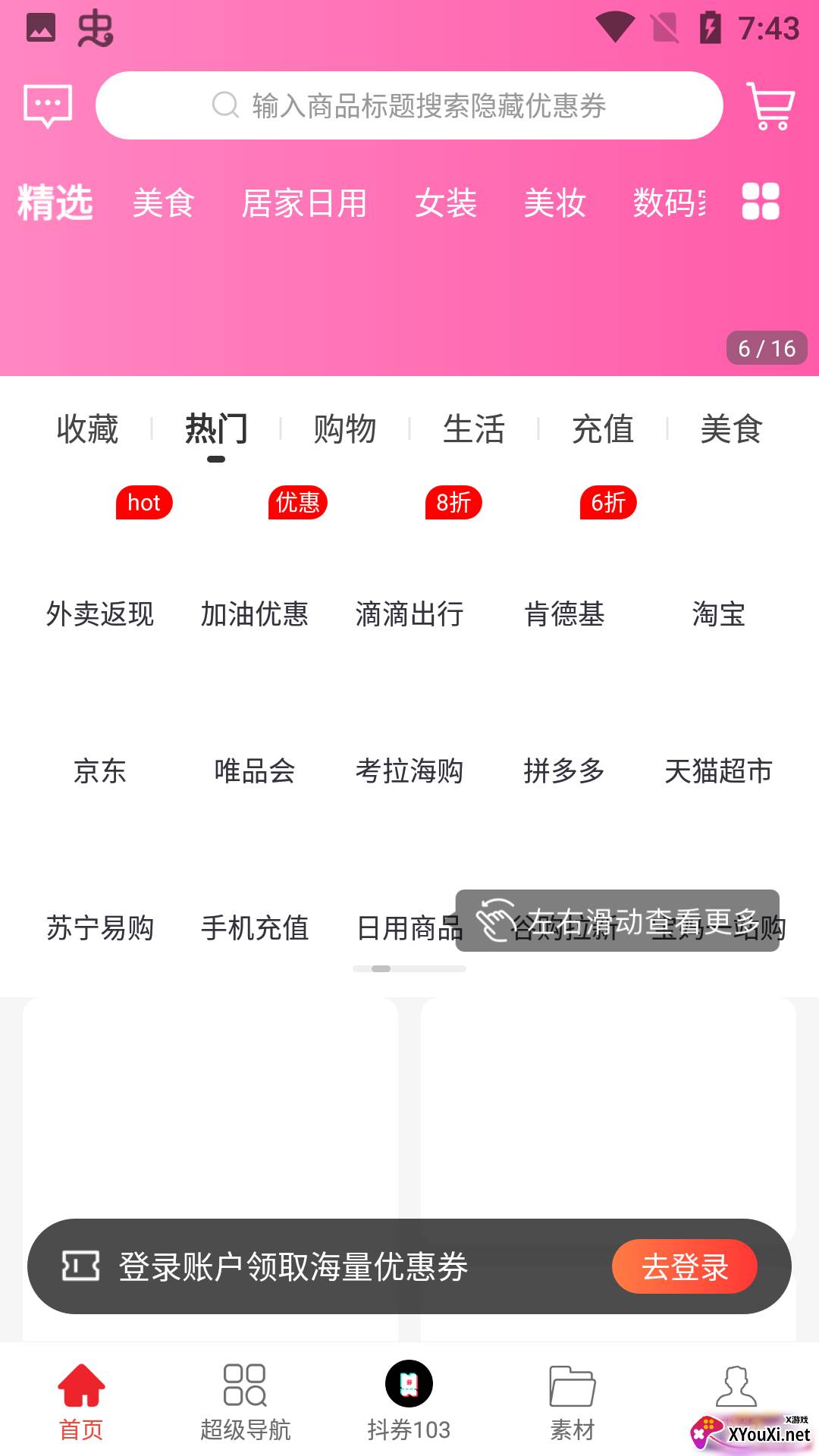819x1456 pixels.
Task: Select the 居家日用 category tab
Action: [304, 203]
